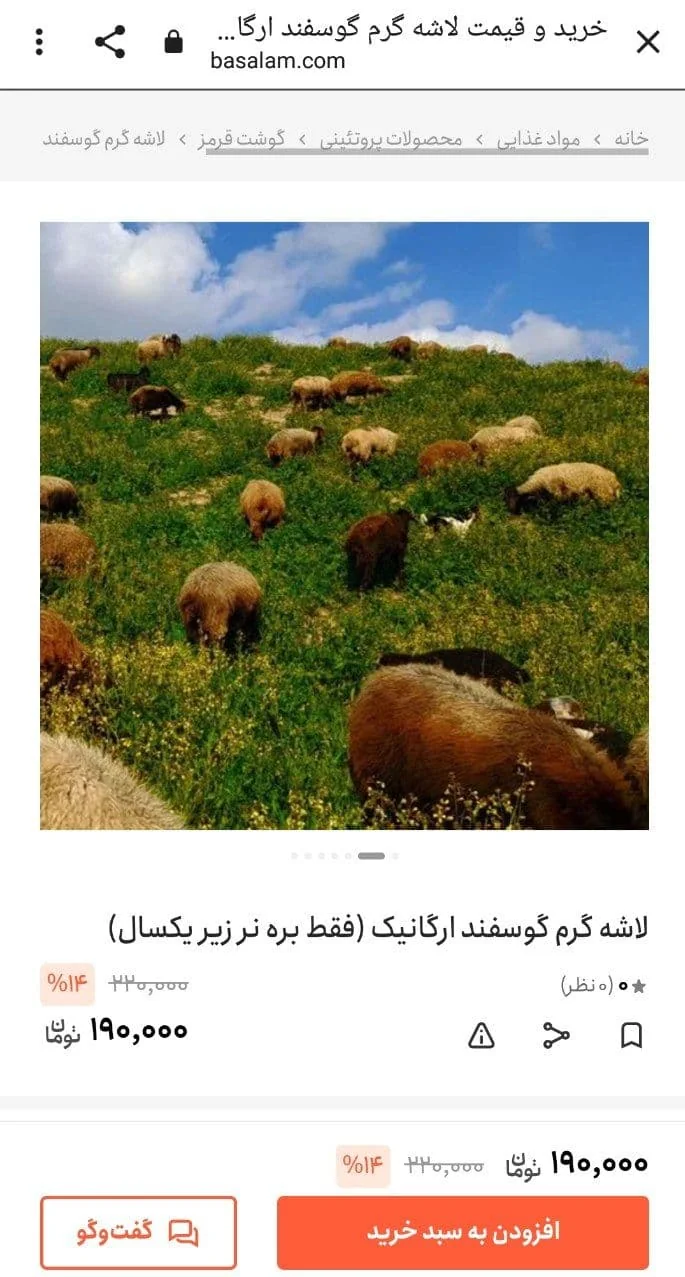Report this product with the warning icon
685x1277 pixels.
click(x=481, y=1035)
